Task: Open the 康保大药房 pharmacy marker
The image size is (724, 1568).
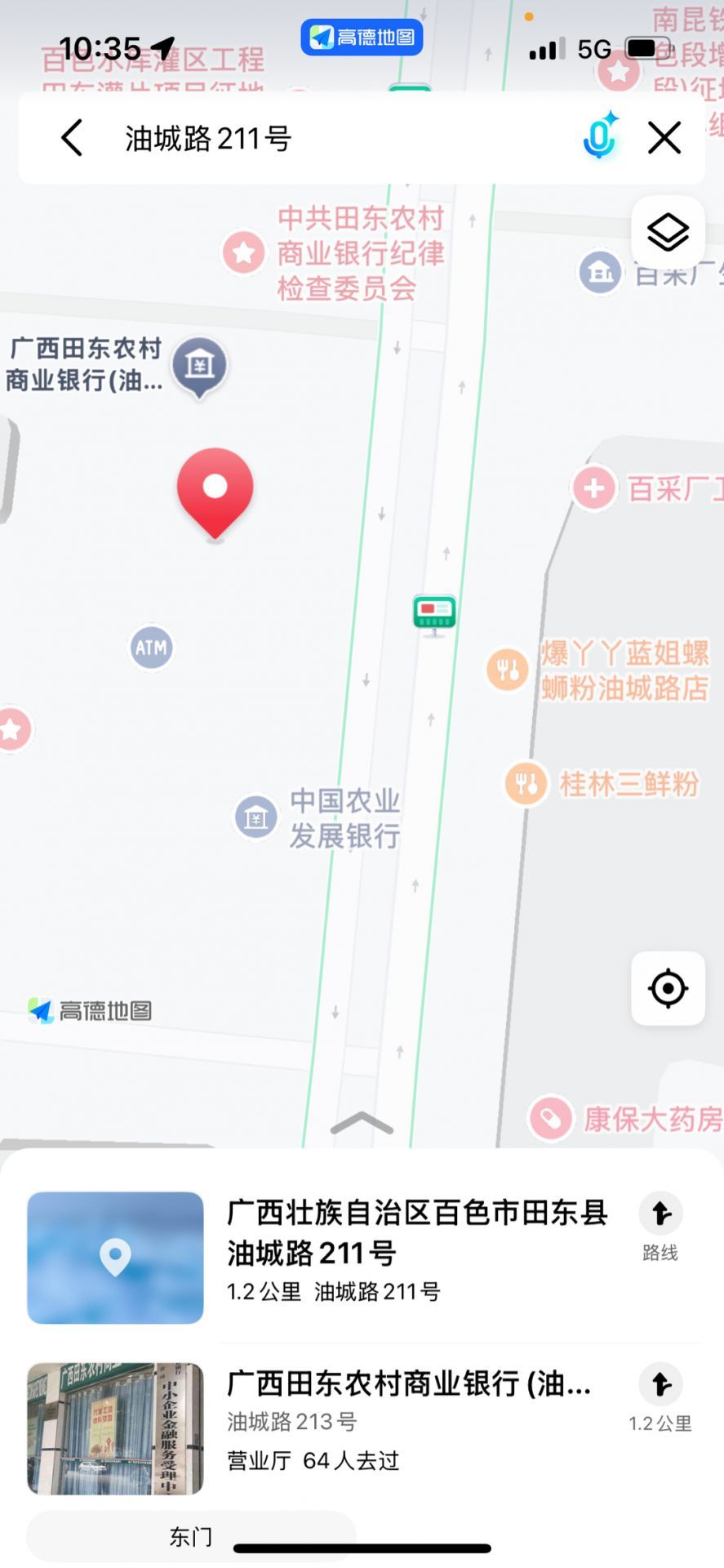Action: [551, 1118]
